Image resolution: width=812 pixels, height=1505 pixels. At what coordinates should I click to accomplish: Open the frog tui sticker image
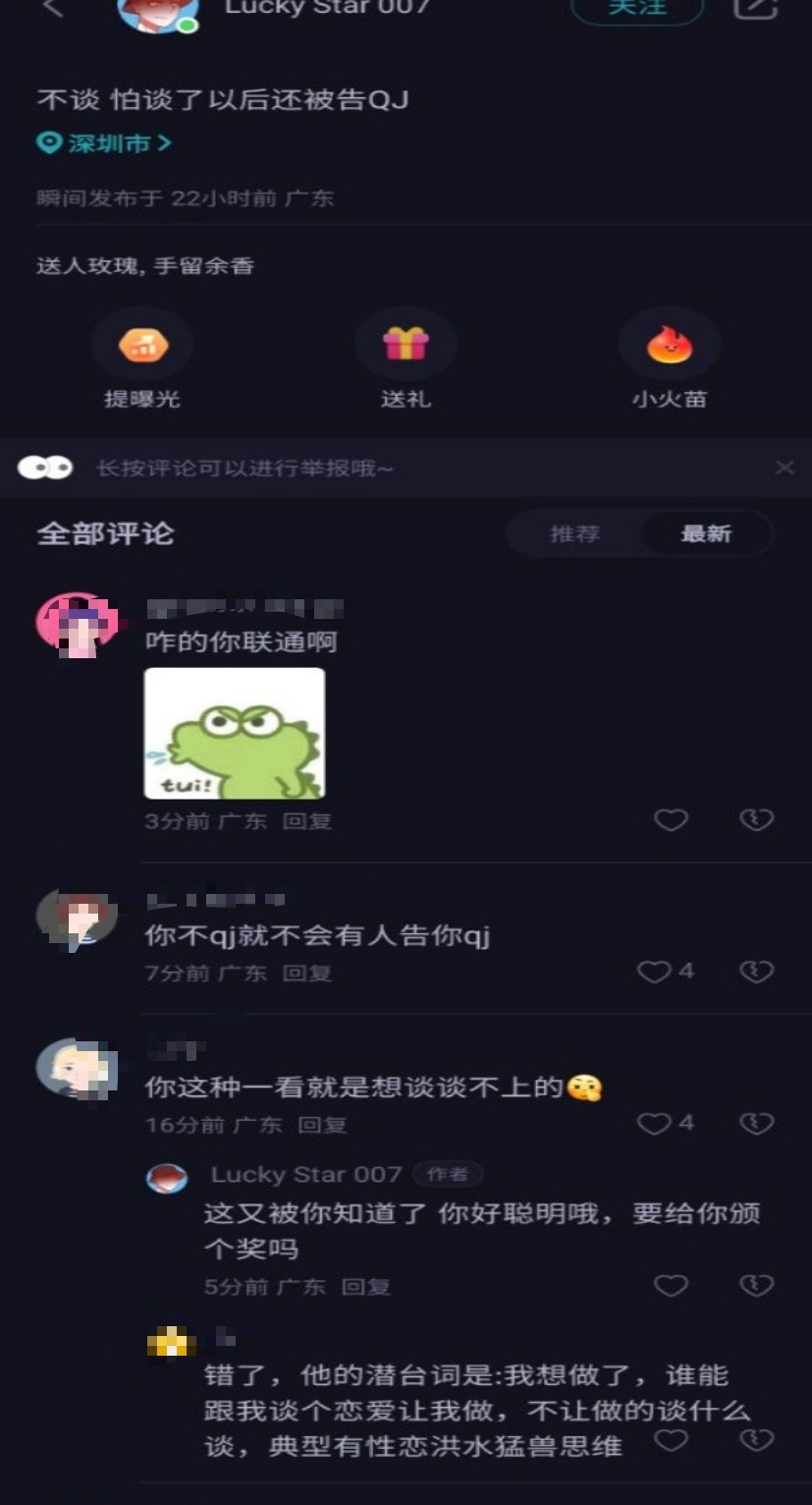pyautogui.click(x=235, y=734)
